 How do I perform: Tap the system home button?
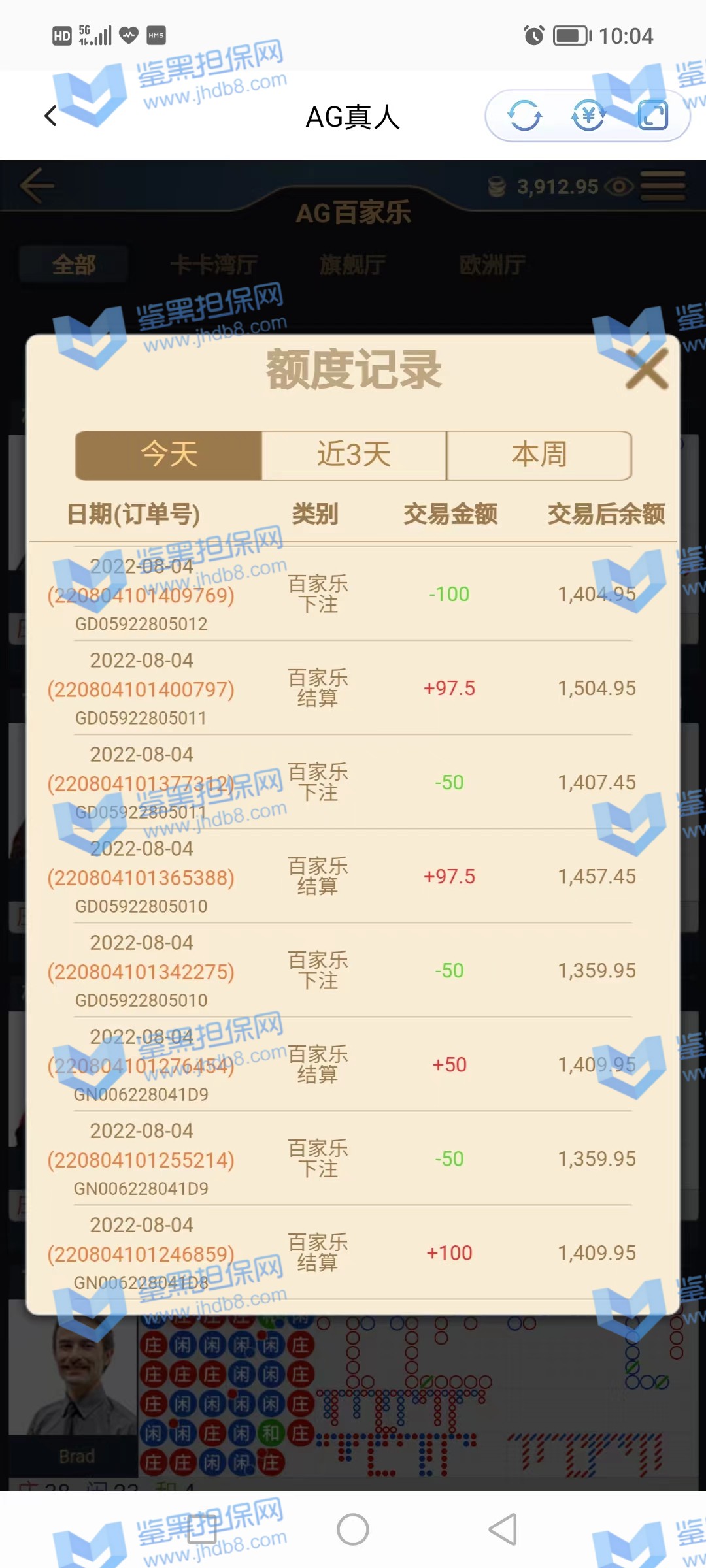point(353,1529)
